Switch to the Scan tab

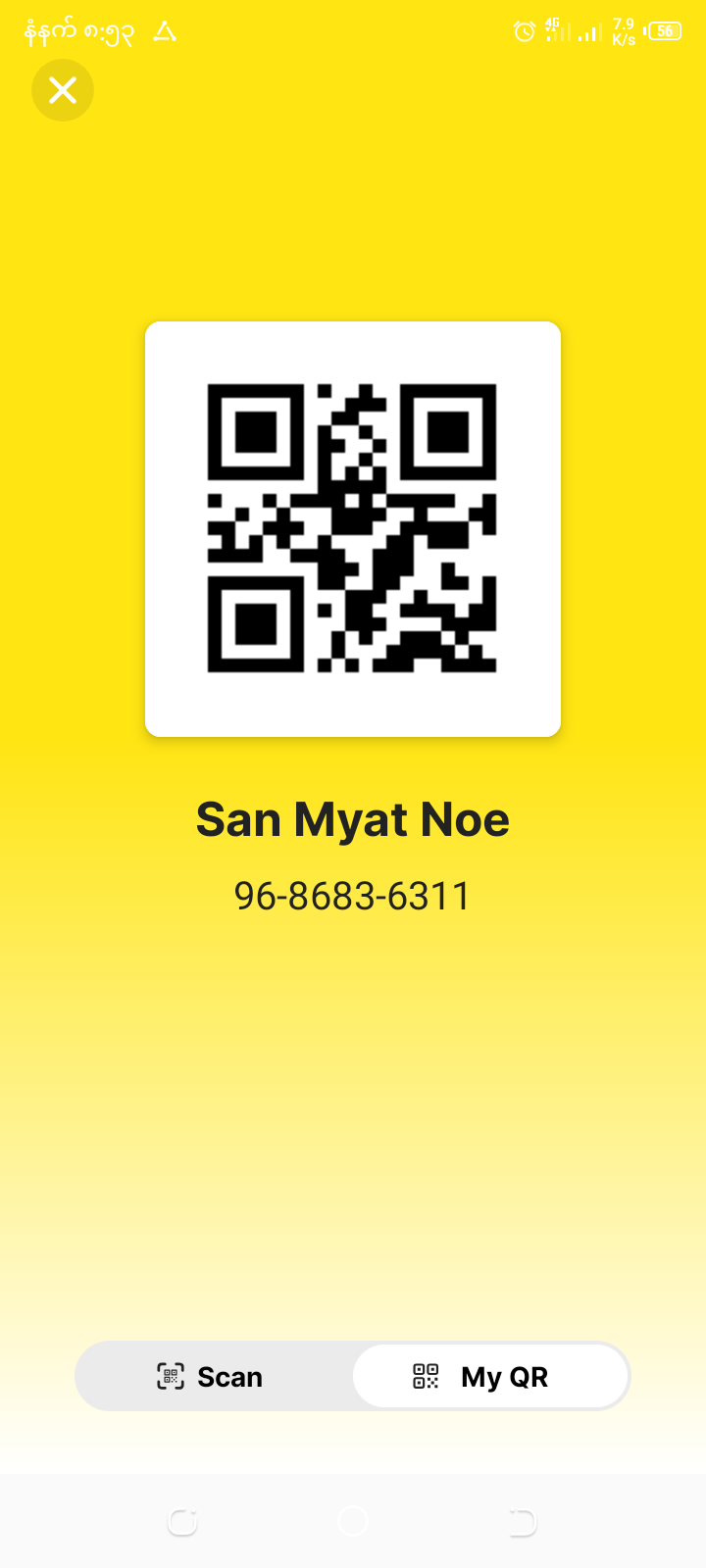coord(212,1377)
